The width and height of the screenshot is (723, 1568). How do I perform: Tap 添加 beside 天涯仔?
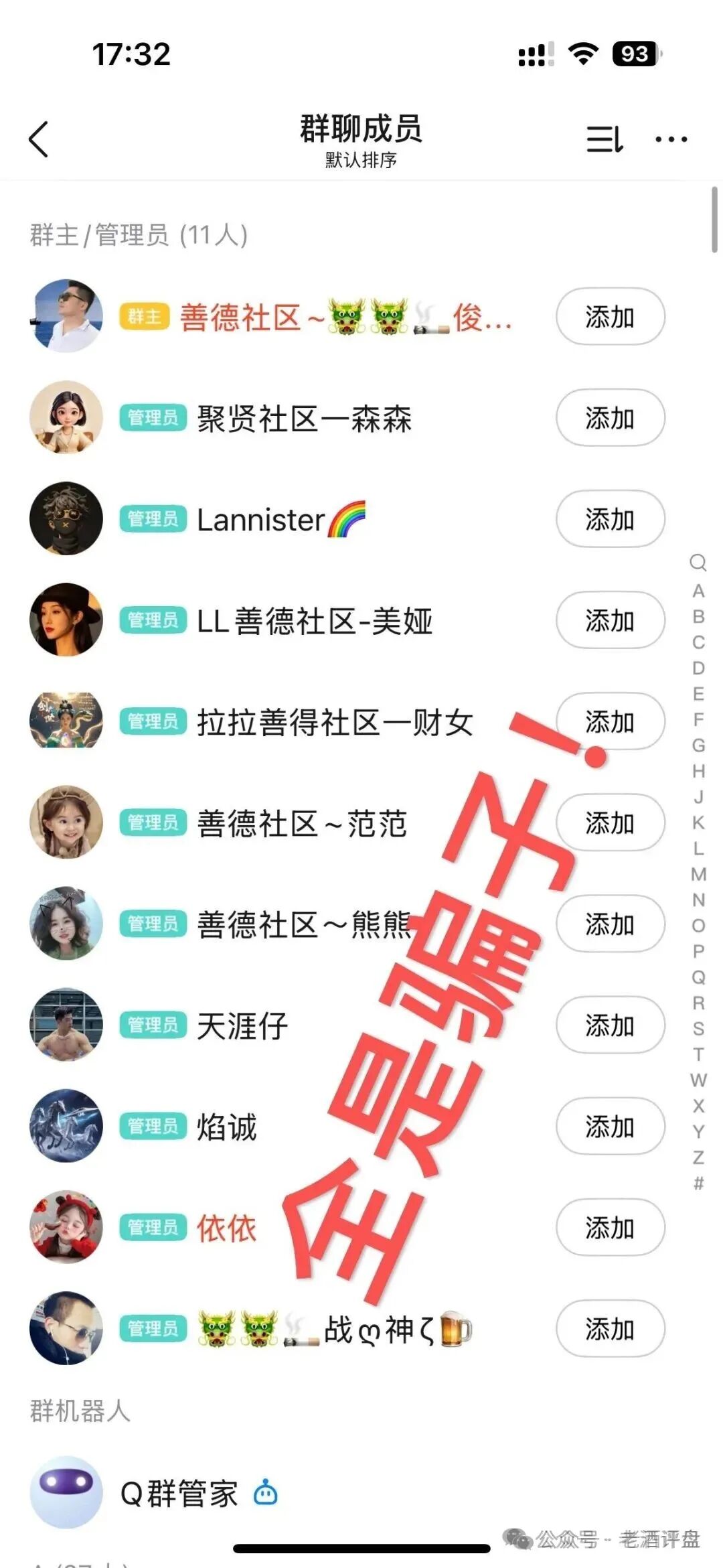click(x=610, y=1025)
